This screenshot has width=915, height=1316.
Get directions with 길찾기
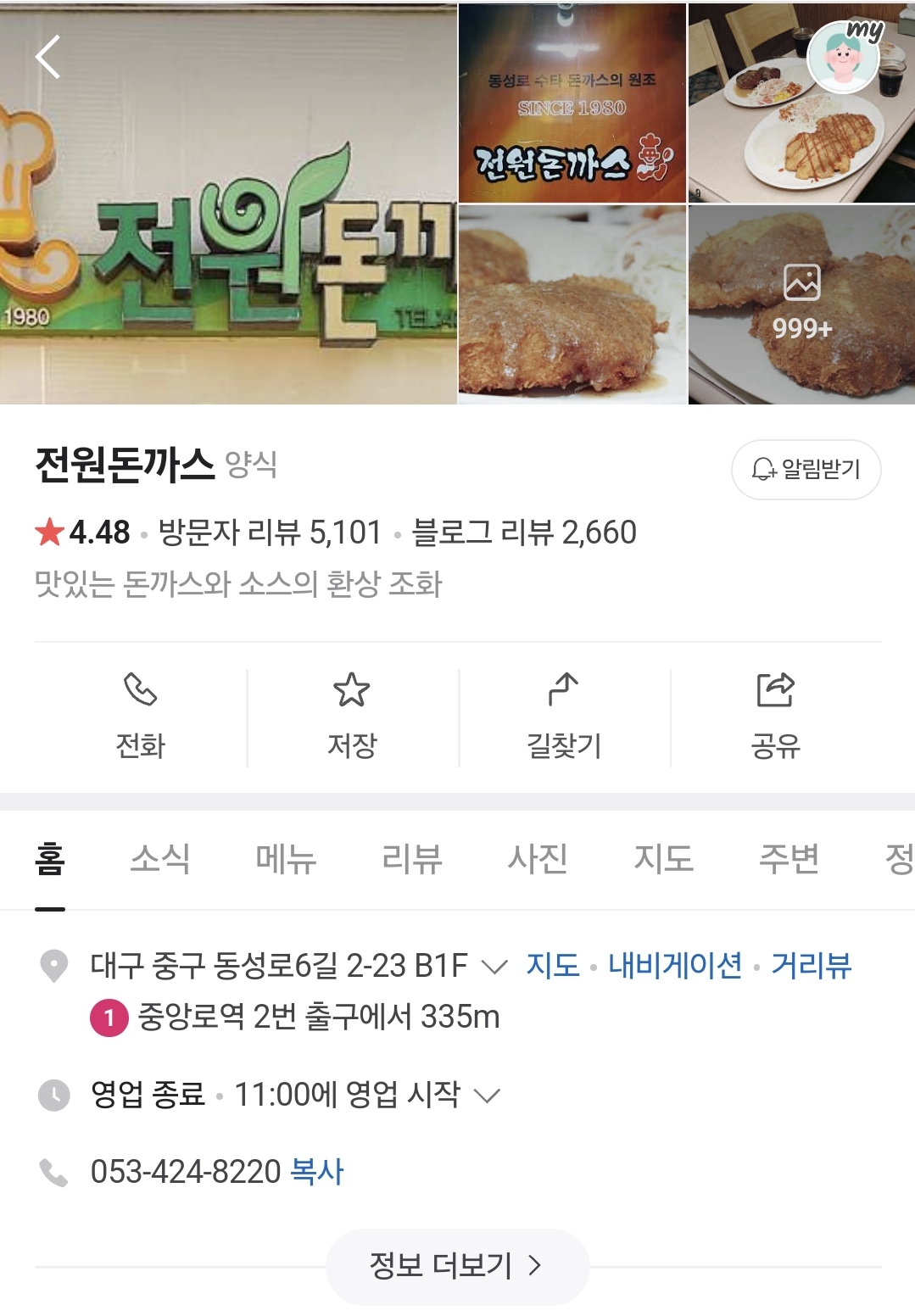[x=564, y=717]
